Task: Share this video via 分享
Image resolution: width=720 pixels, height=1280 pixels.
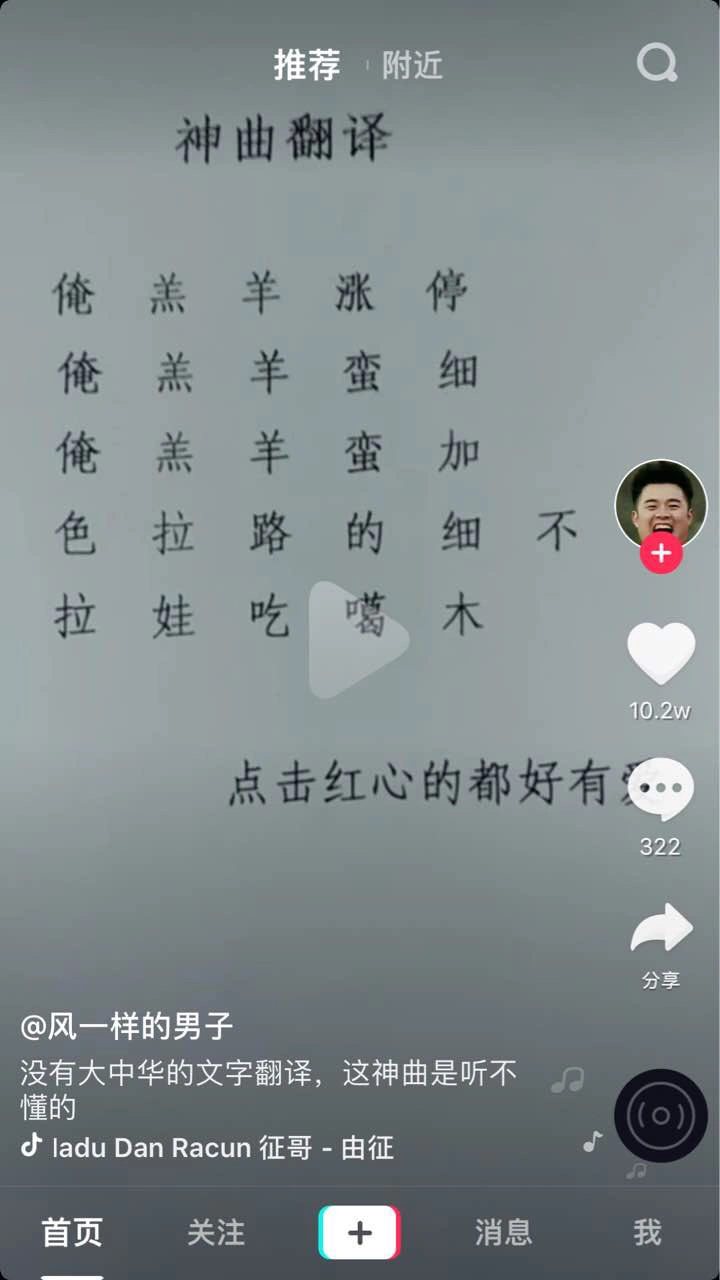Action: point(660,930)
